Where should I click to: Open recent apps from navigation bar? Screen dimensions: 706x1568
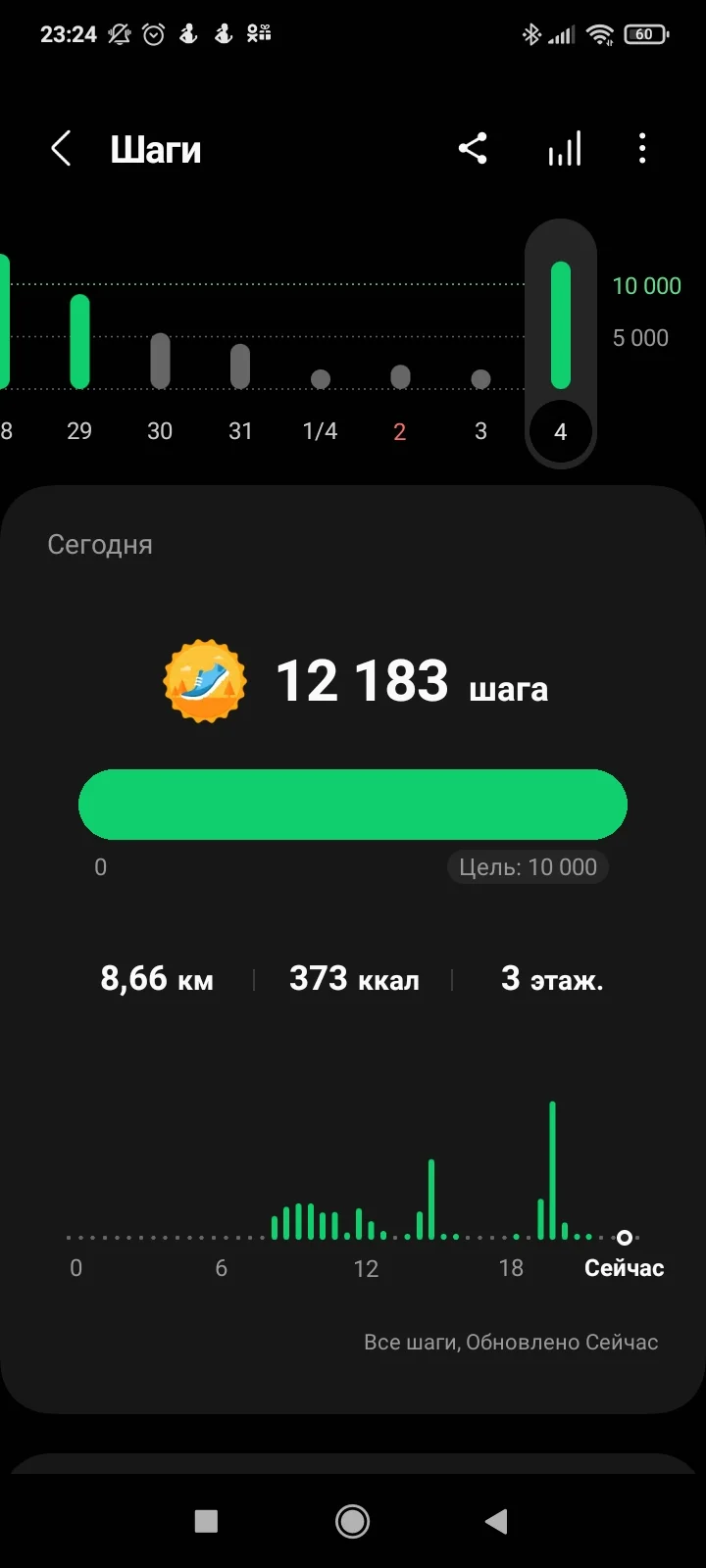[x=206, y=1521]
